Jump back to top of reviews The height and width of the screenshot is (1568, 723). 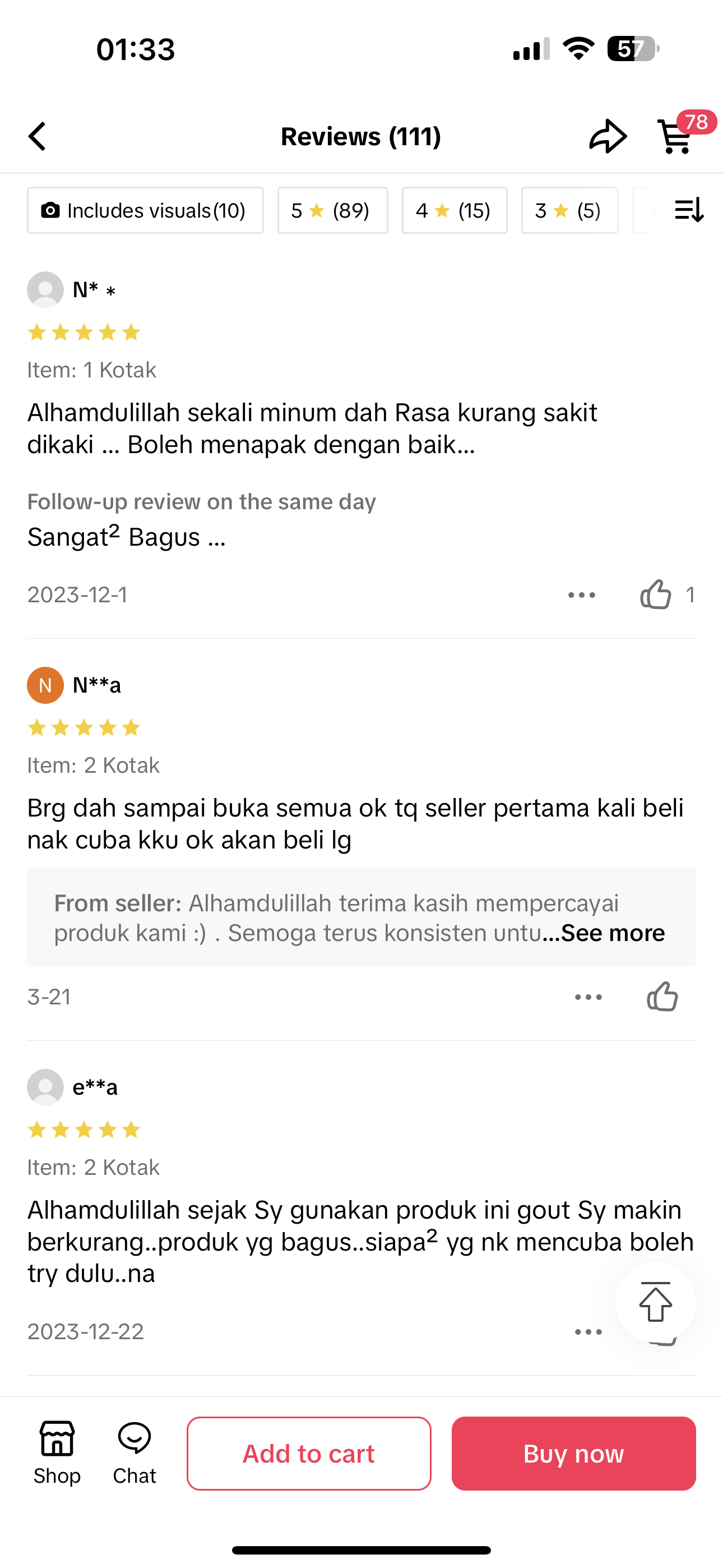(655, 1302)
